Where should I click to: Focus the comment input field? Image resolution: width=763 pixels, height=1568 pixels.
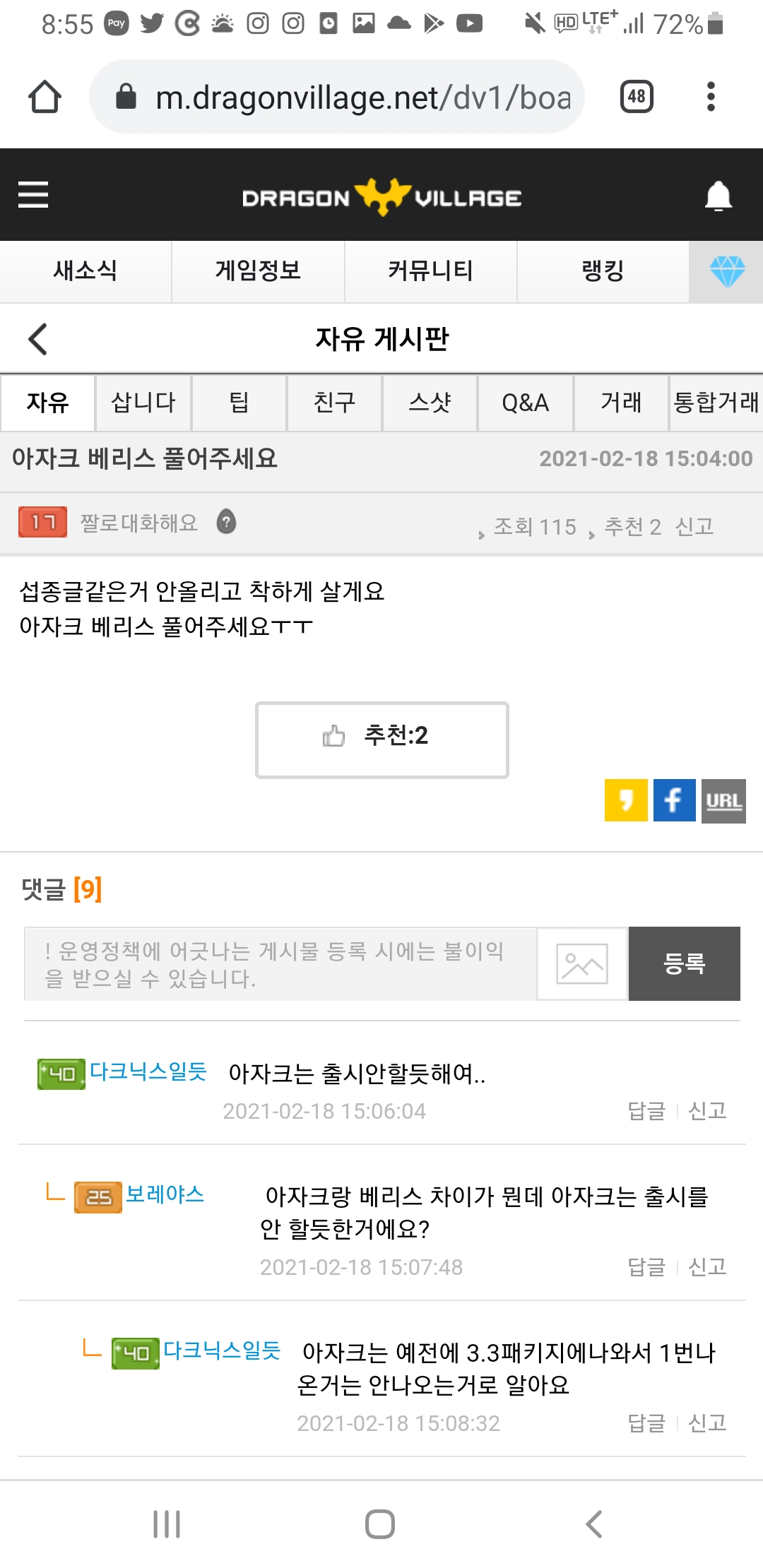(280, 963)
